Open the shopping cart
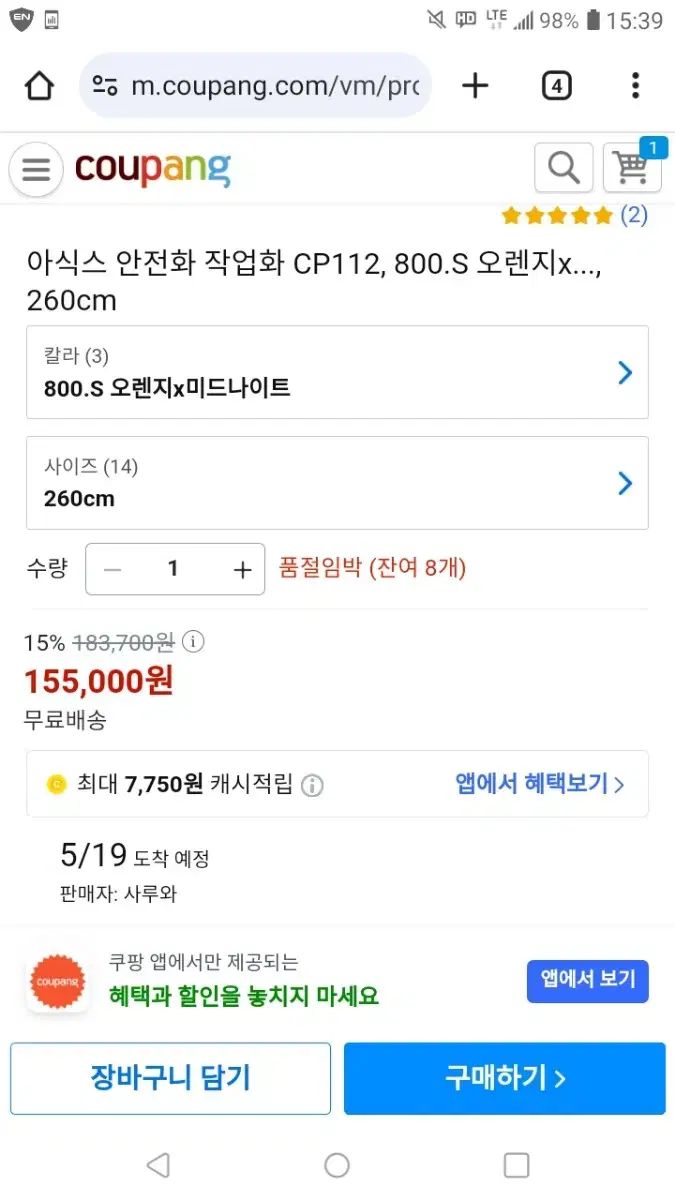675x1200 pixels. click(631, 167)
